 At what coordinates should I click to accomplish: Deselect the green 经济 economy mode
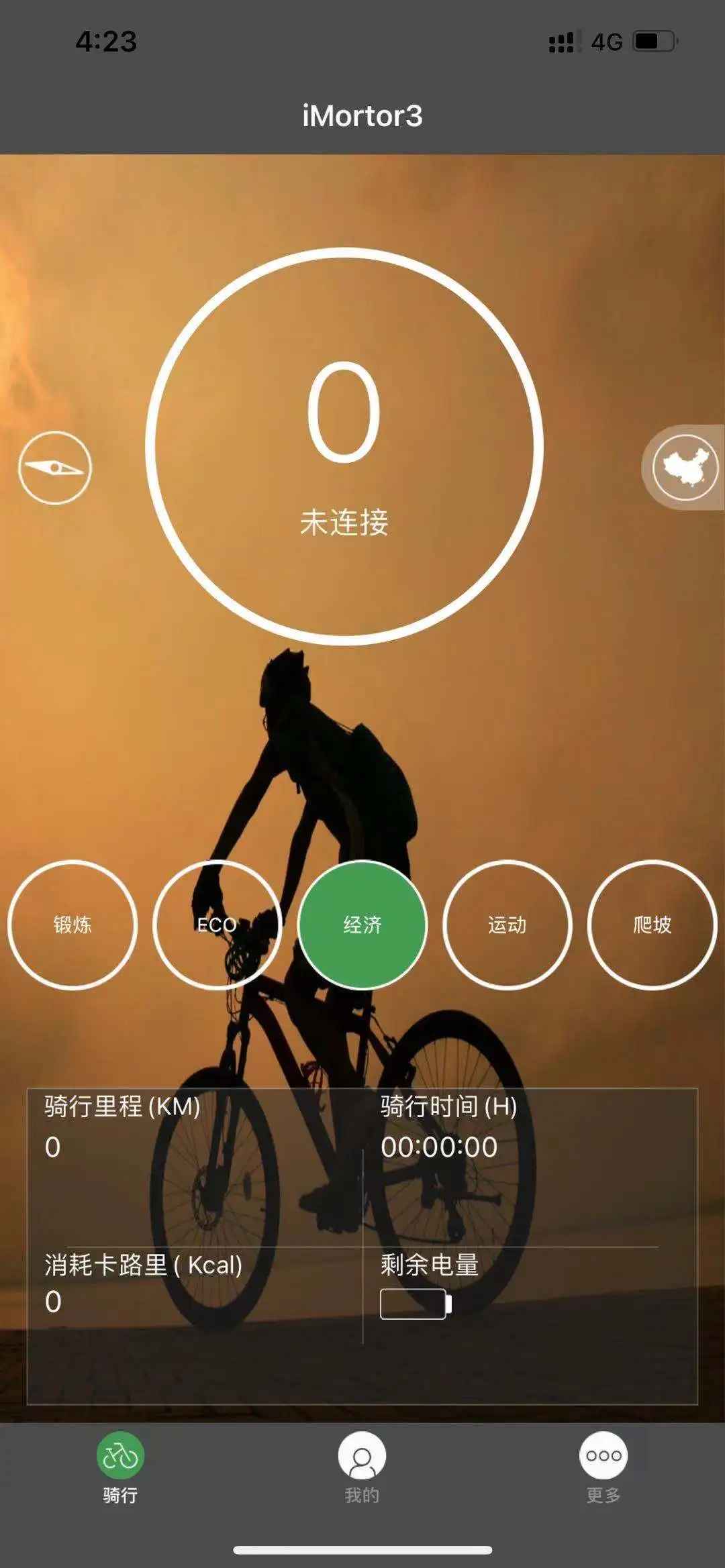(x=362, y=925)
